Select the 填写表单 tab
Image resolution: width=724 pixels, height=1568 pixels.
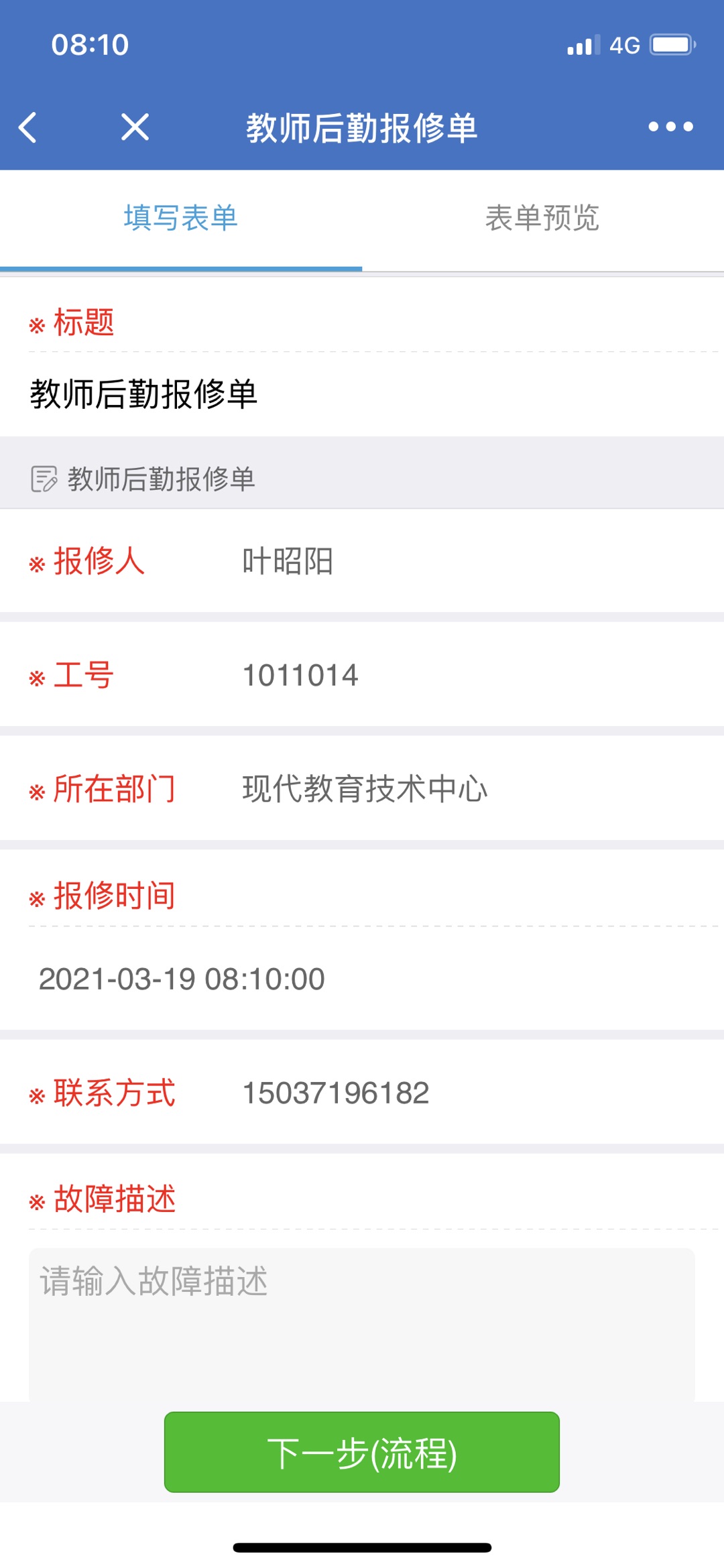click(181, 219)
